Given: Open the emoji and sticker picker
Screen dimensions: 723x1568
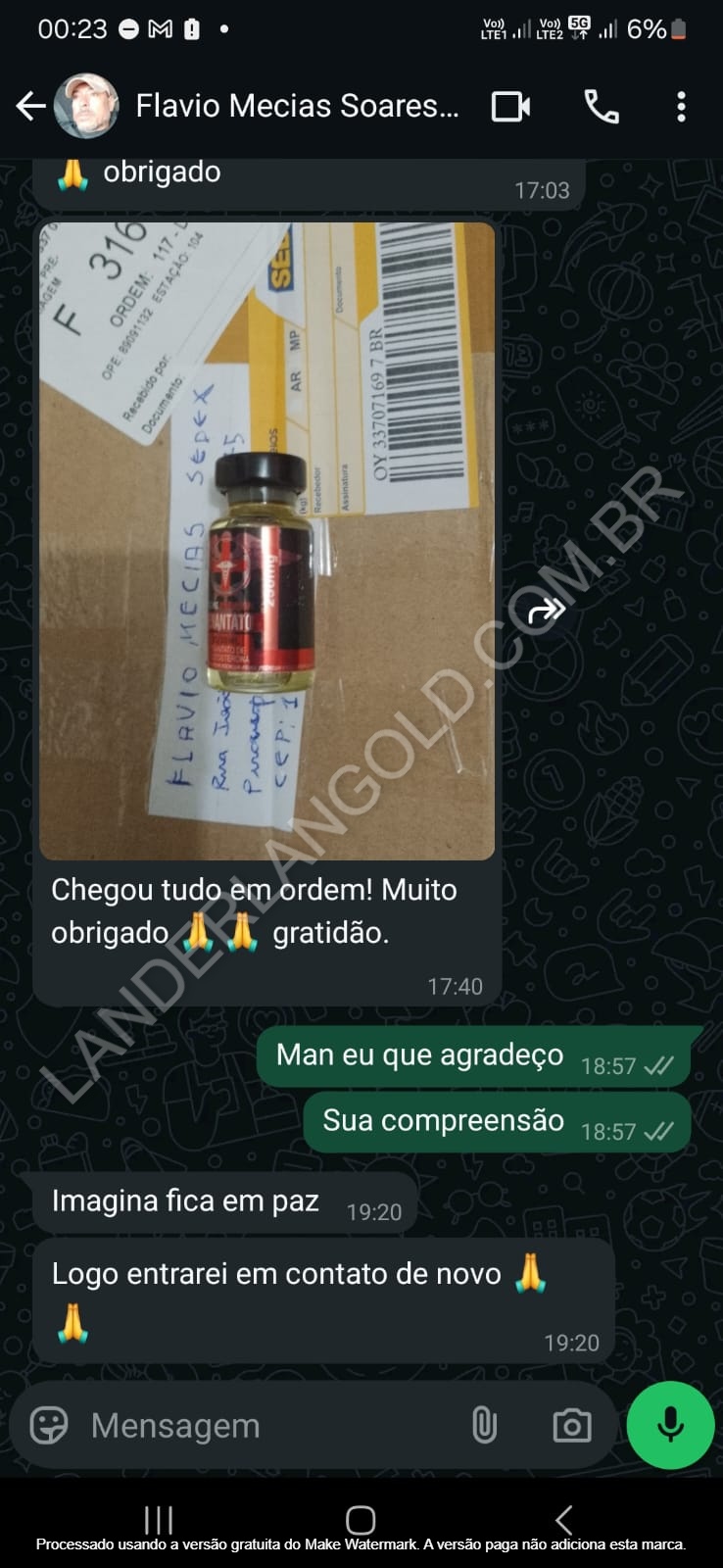Looking at the screenshot, I should [49, 1425].
